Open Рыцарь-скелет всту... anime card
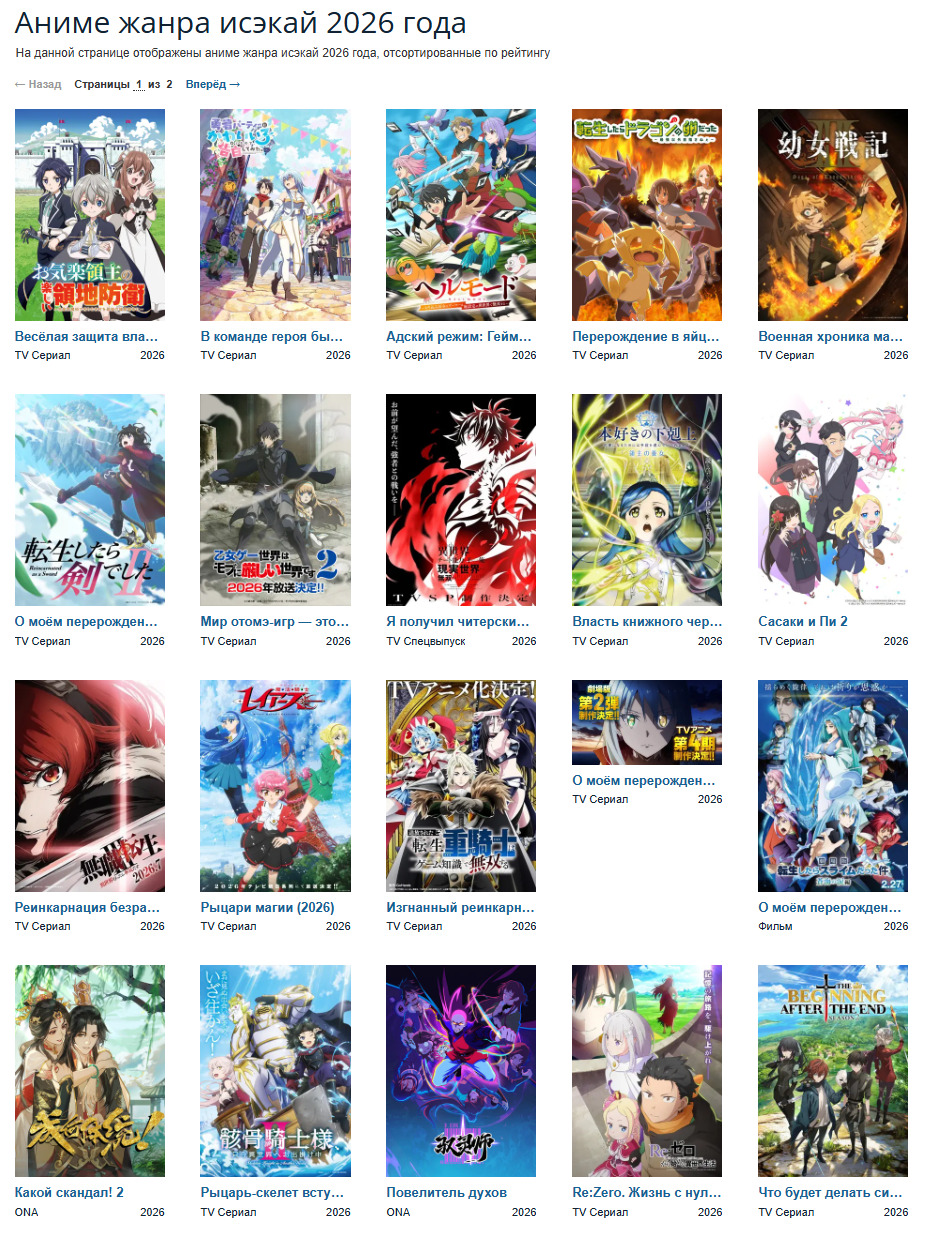Image resolution: width=930 pixels, height=1244 pixels. (x=275, y=1071)
